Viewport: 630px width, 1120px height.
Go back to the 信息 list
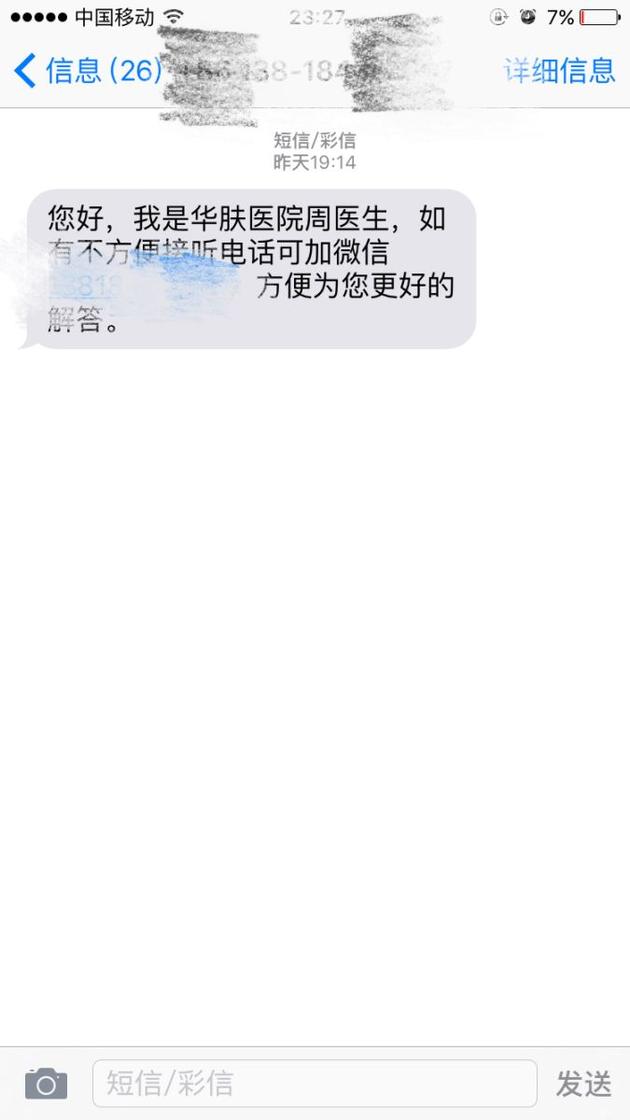(87, 71)
